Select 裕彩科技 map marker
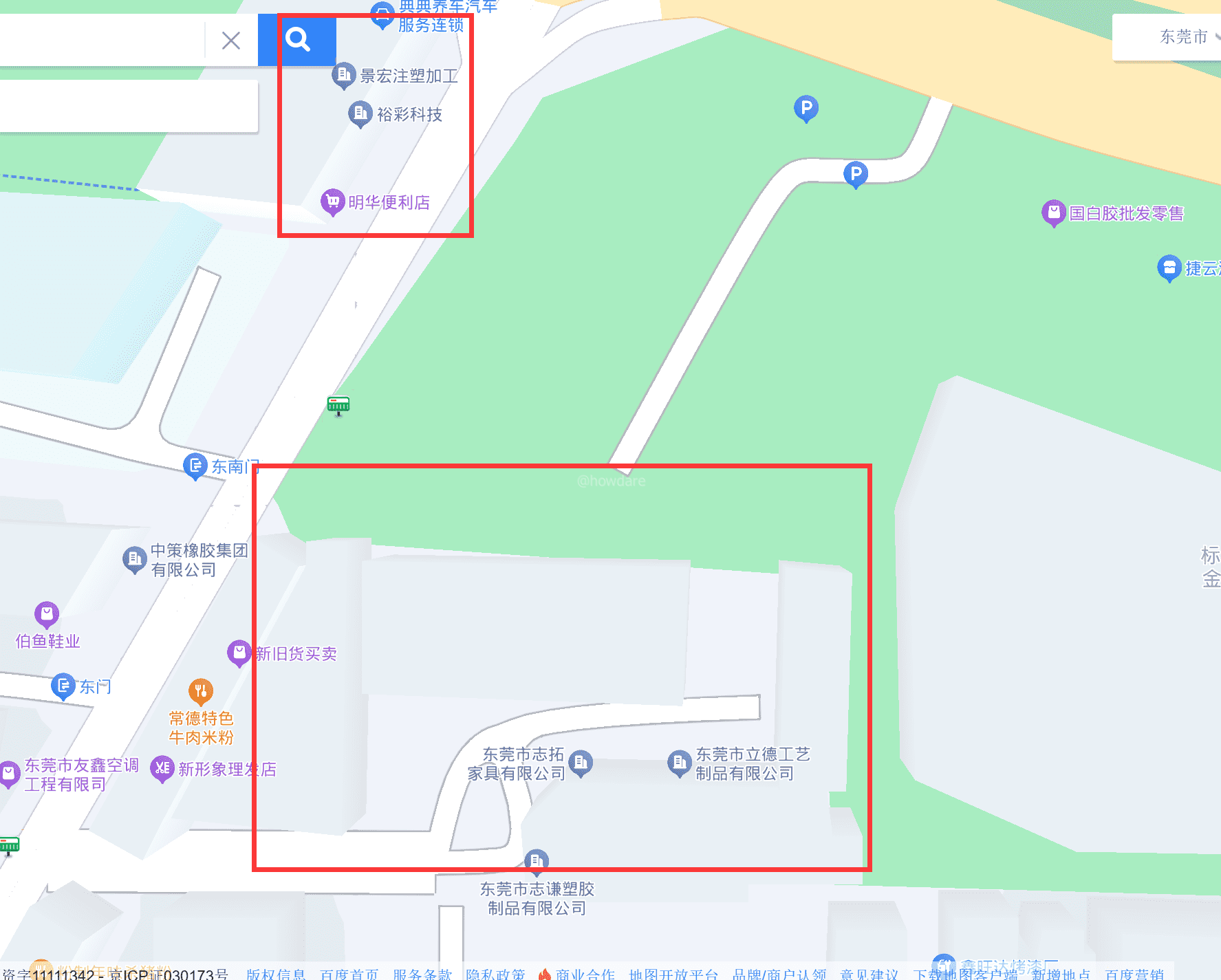The width and height of the screenshot is (1221, 980). (360, 113)
